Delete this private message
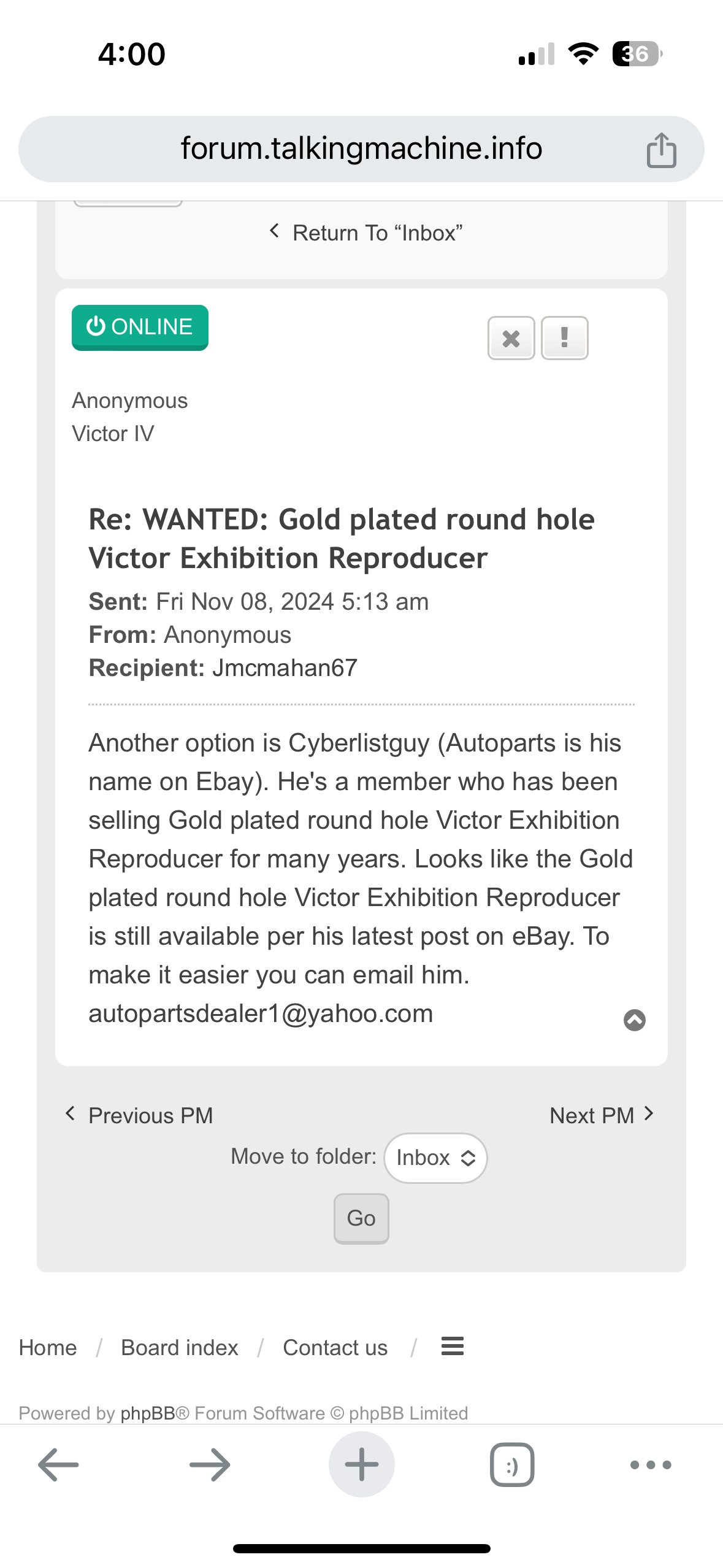Viewport: 723px width, 1568px height. click(x=511, y=338)
